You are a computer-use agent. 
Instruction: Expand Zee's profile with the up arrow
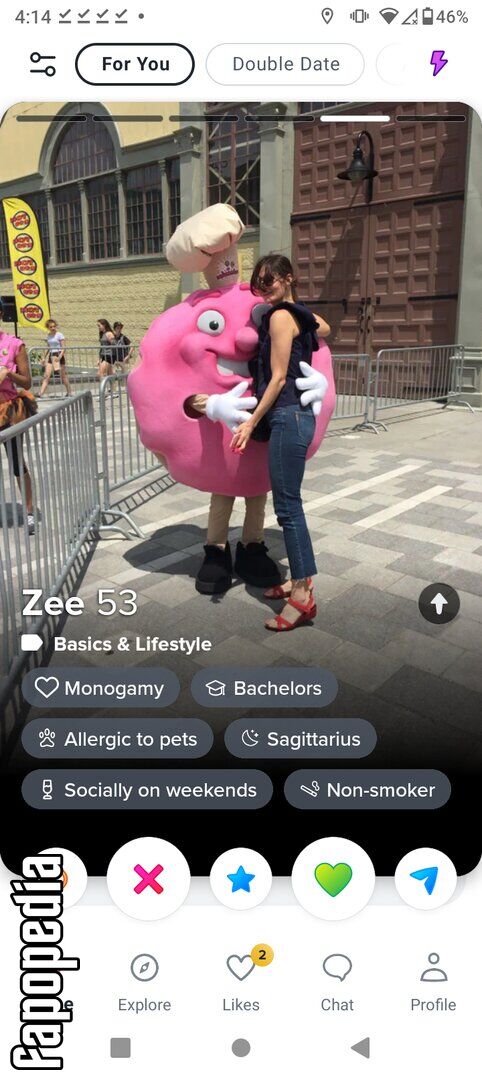click(439, 603)
